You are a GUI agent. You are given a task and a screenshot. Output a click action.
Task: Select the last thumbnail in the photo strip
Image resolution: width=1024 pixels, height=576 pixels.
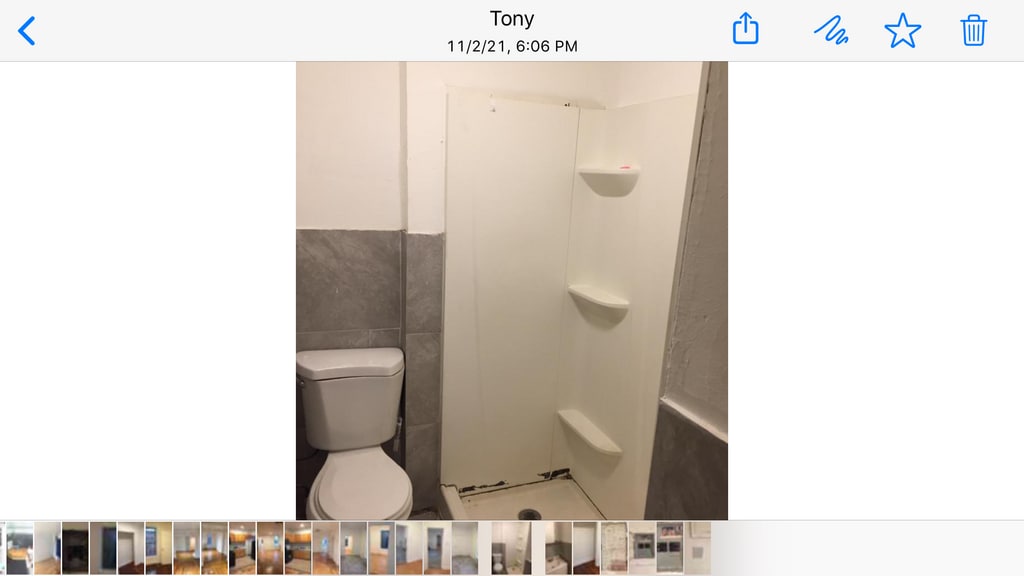pyautogui.click(x=698, y=547)
